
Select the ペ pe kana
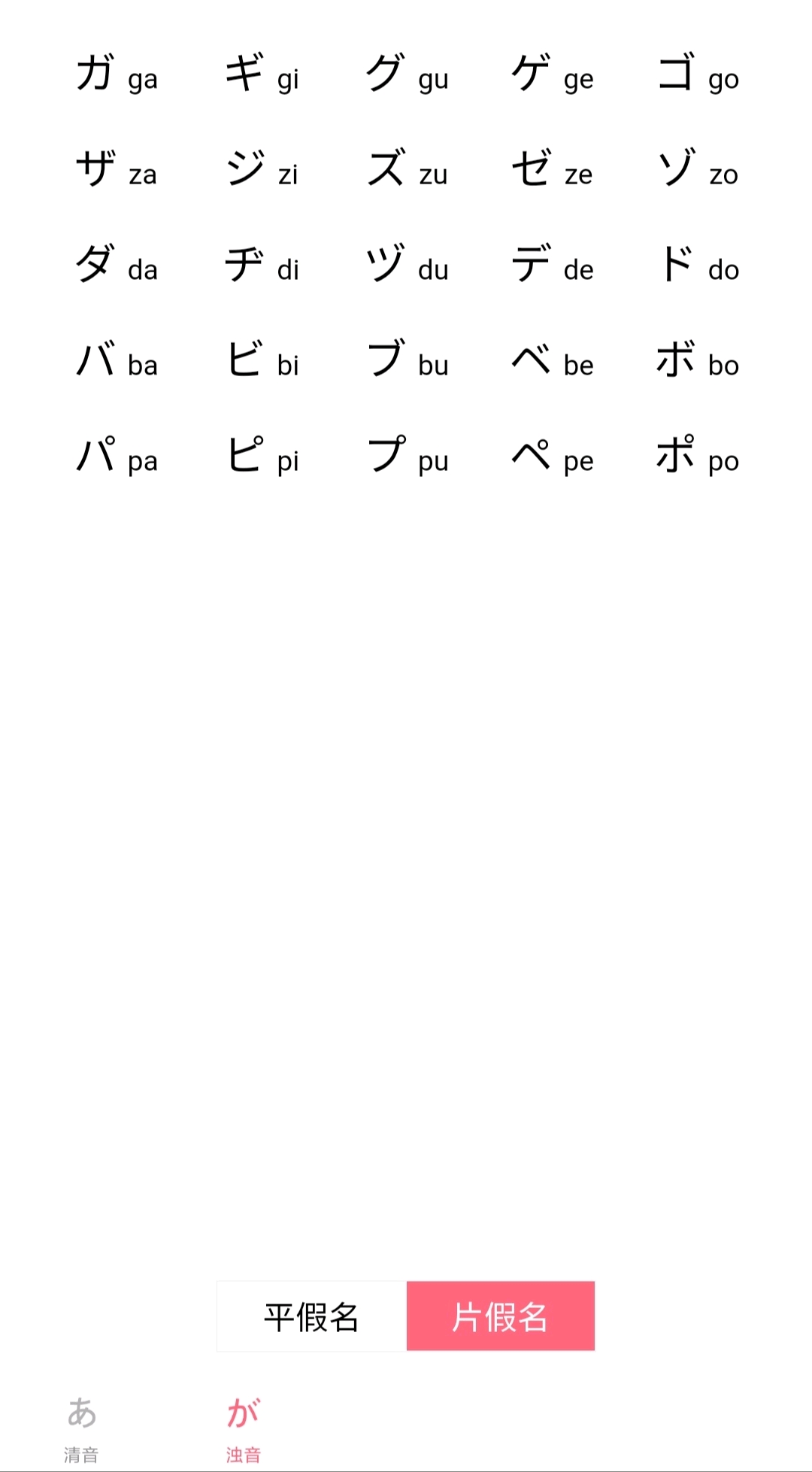click(x=552, y=457)
